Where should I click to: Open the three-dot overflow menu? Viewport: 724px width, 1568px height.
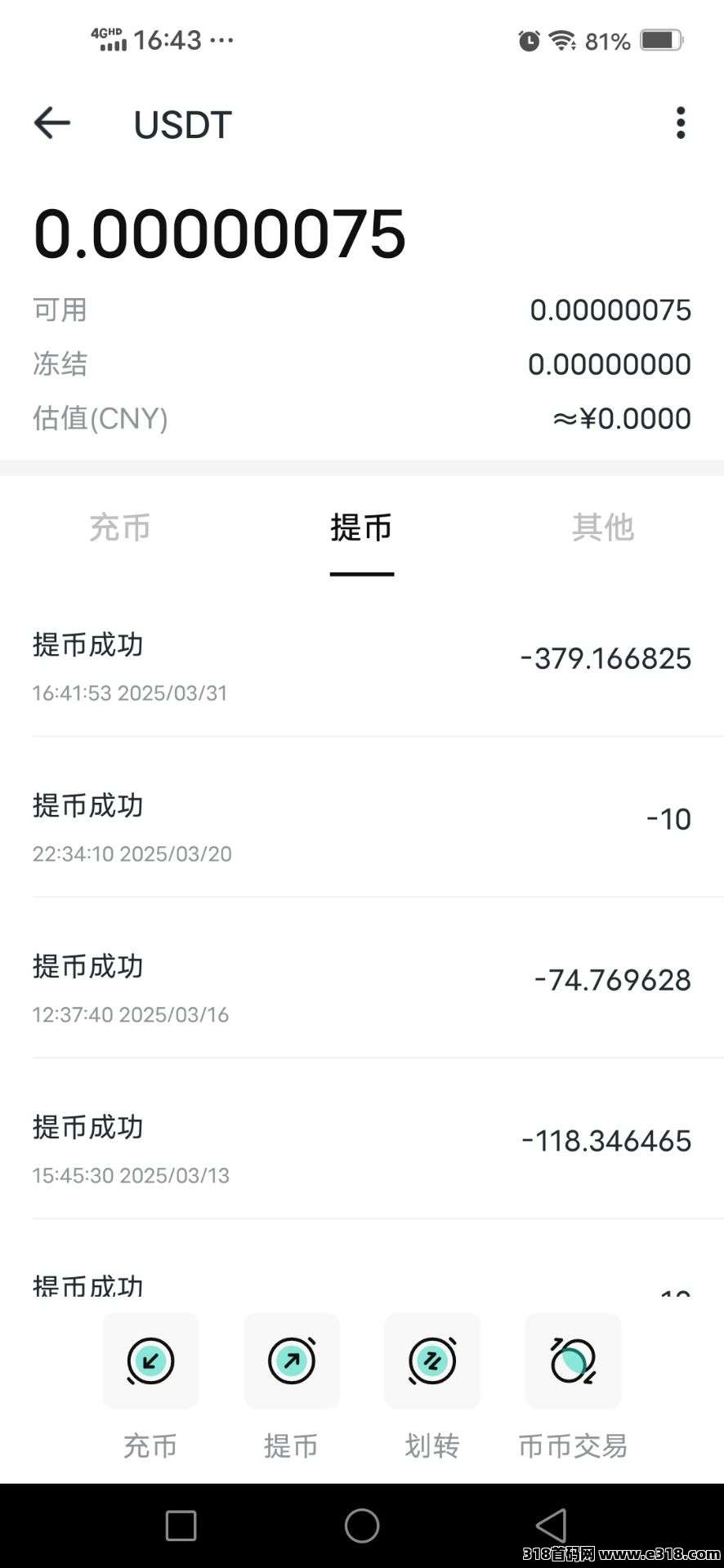tap(680, 123)
